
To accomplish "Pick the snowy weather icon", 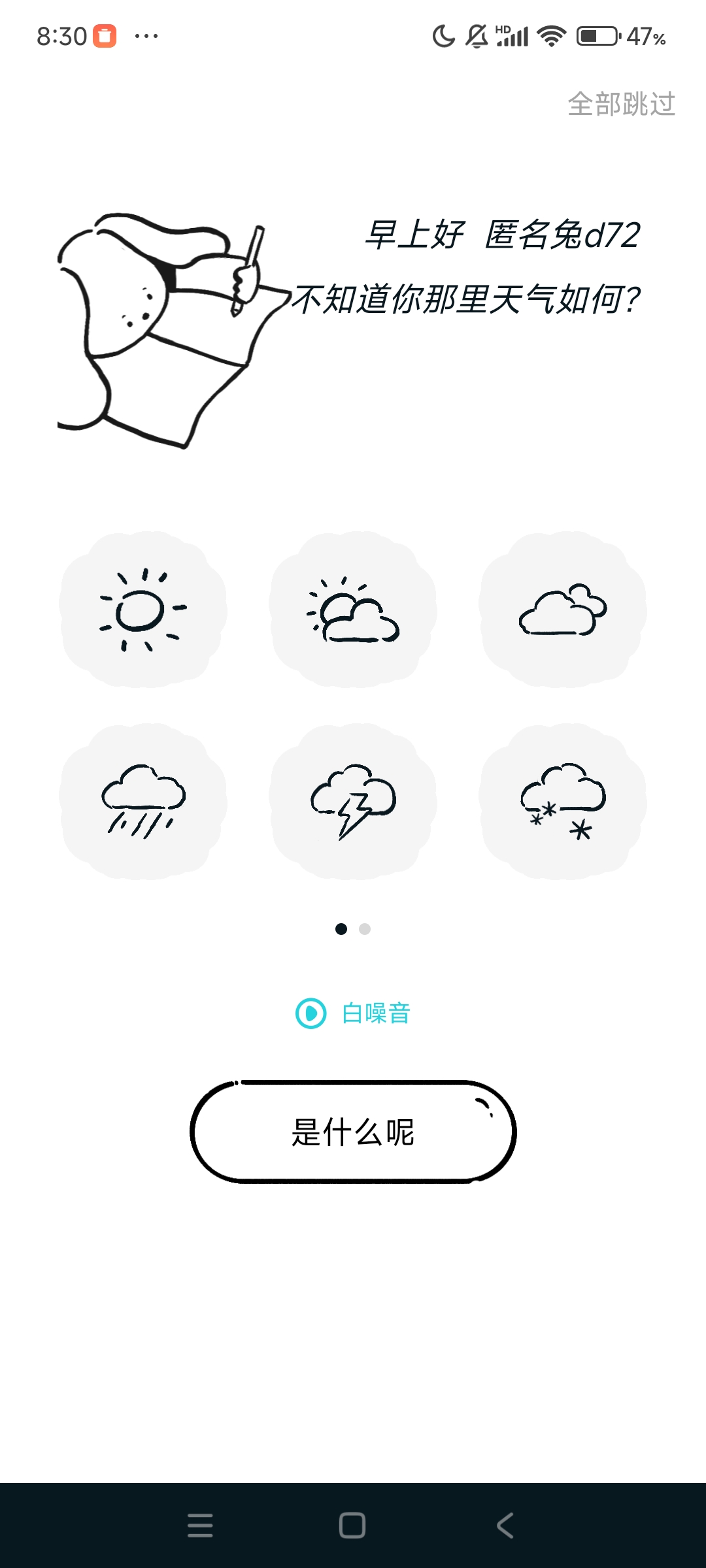I will click(563, 801).
